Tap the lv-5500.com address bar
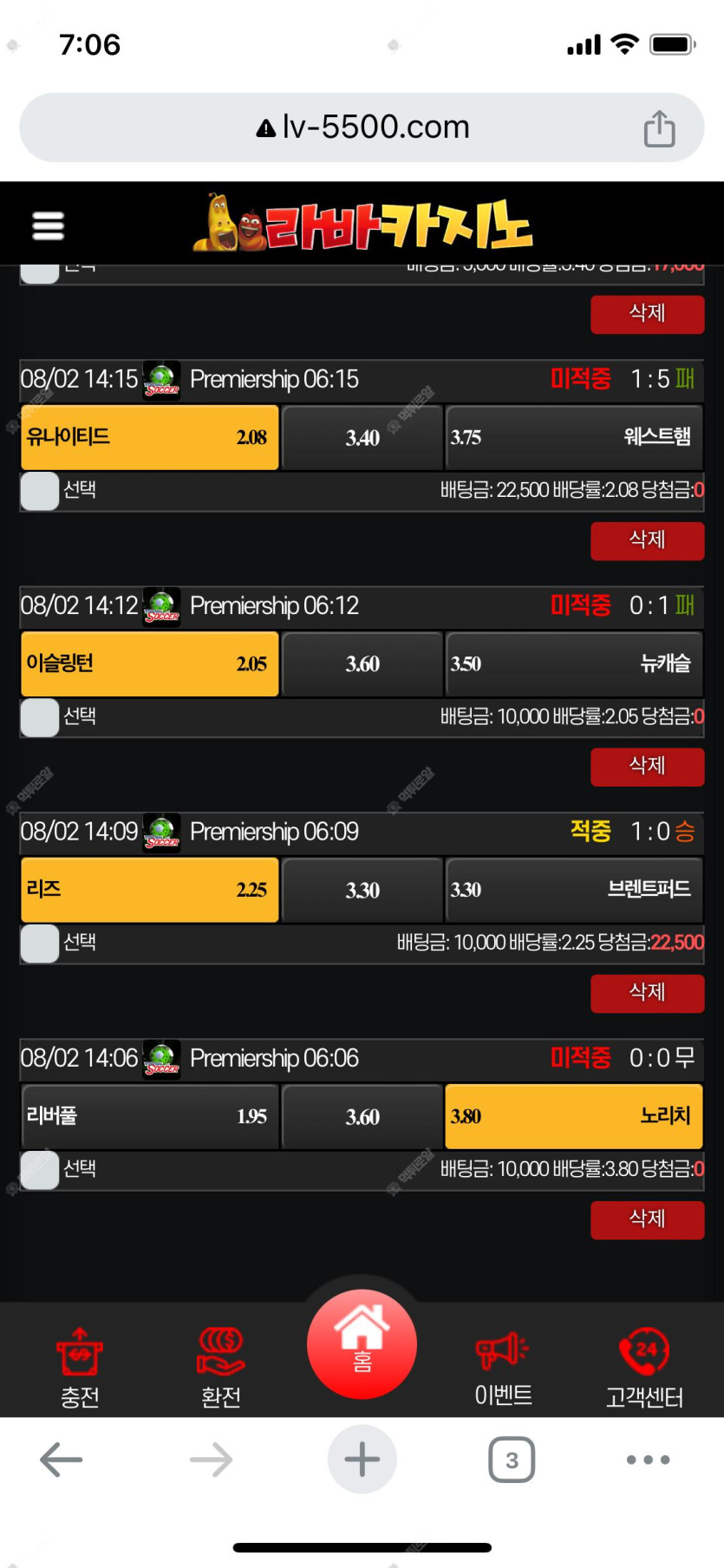 362,127
